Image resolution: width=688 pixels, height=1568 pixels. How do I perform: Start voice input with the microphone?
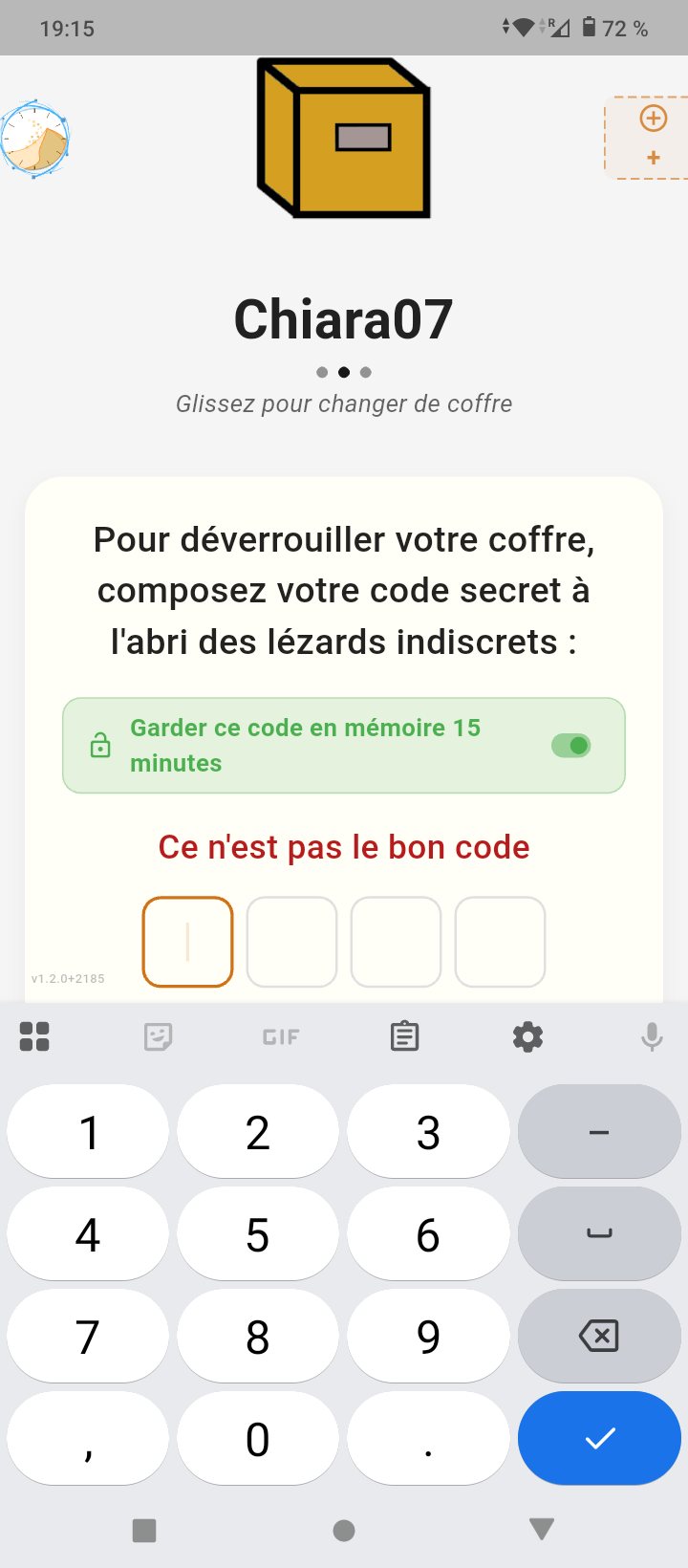tap(652, 1036)
